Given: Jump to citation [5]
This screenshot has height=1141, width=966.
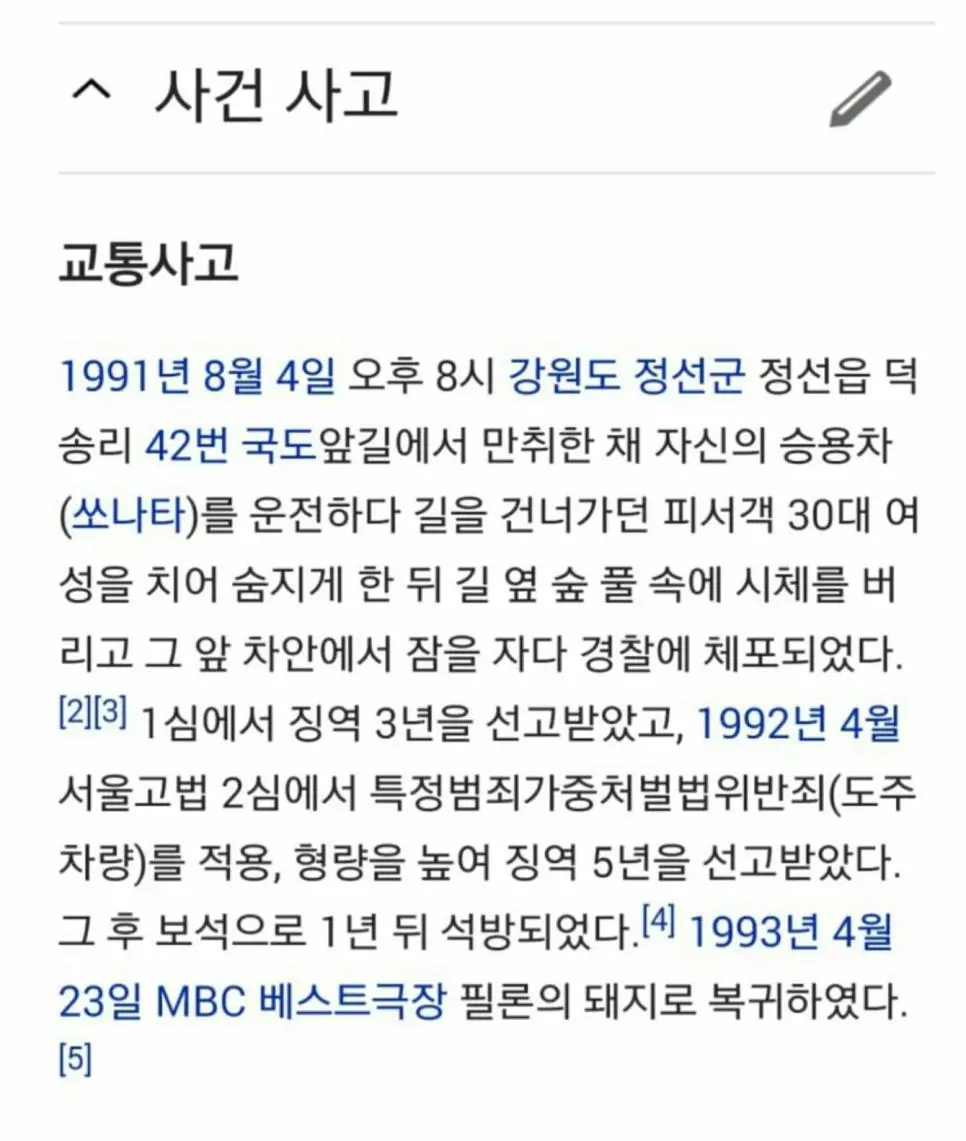Looking at the screenshot, I should 76,1058.
